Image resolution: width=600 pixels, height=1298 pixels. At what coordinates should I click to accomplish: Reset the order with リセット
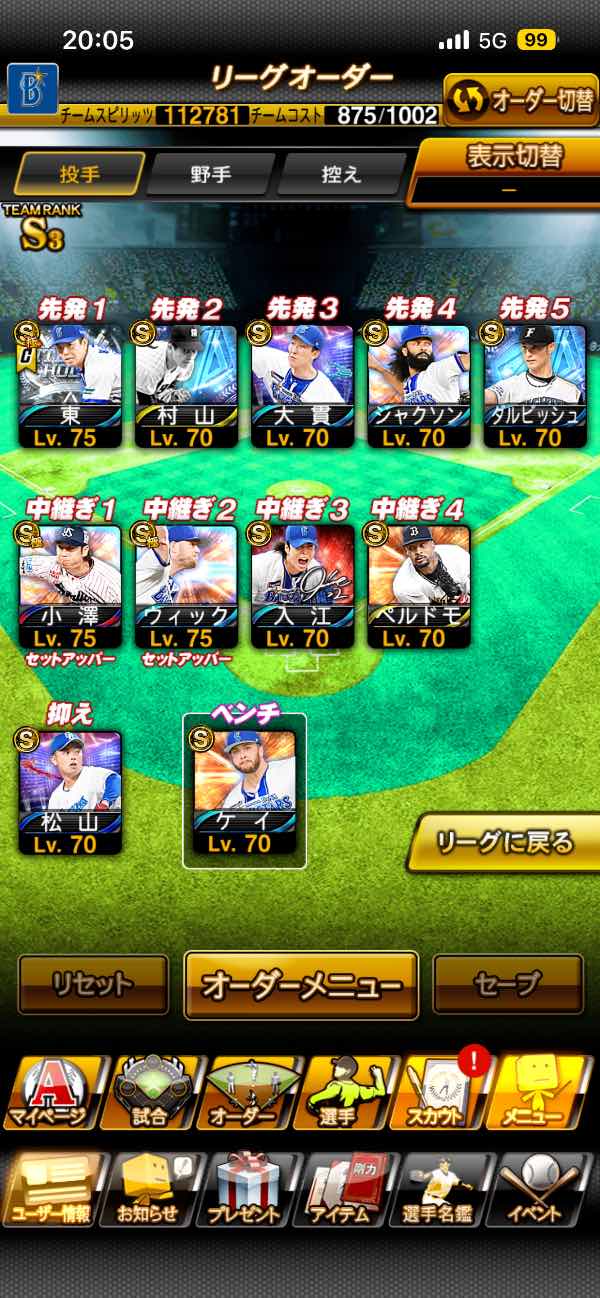tap(93, 985)
